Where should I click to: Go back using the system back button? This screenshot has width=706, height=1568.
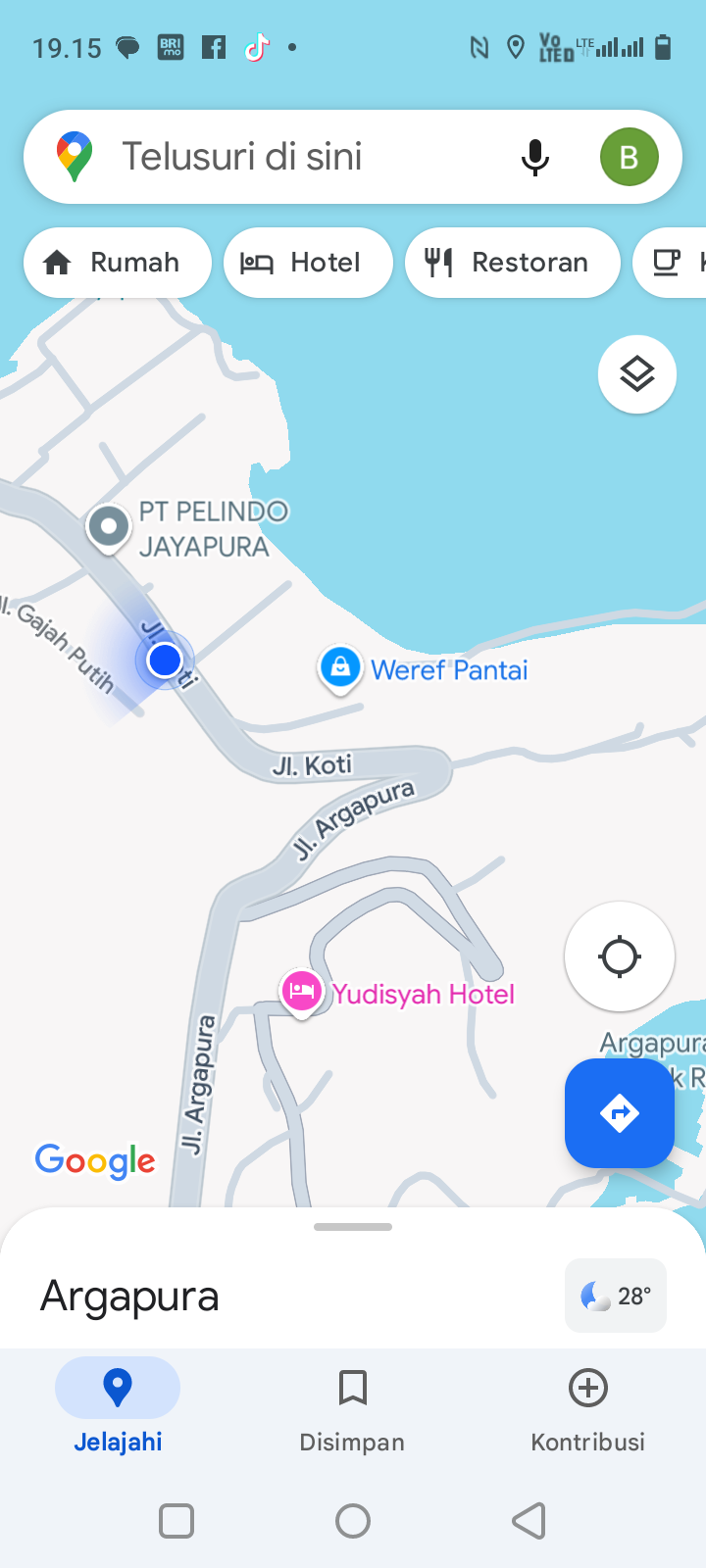(529, 1521)
